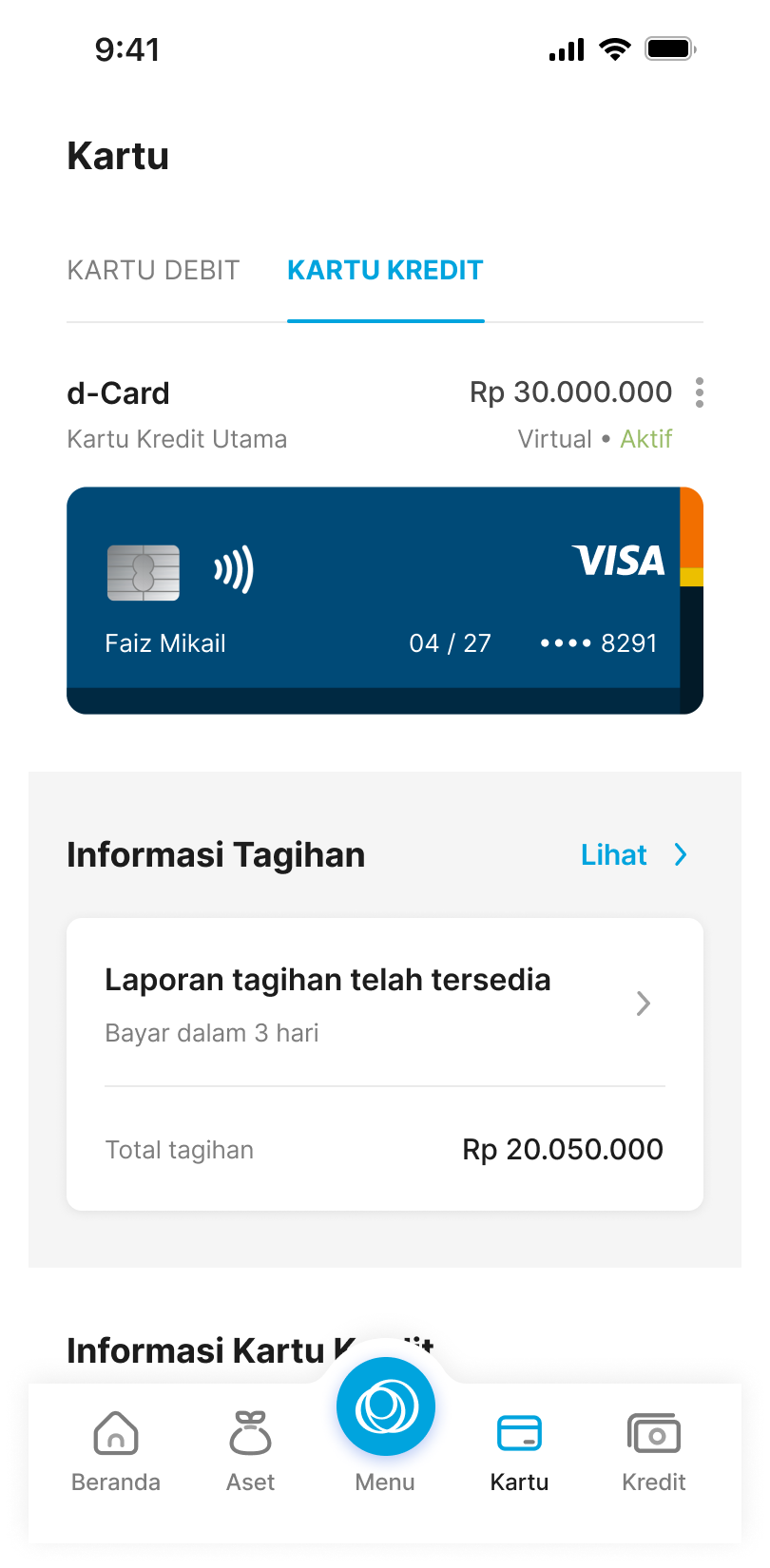Tap the central blue Menu icon
Viewport: 770px width, 1568px height.
(385, 1405)
